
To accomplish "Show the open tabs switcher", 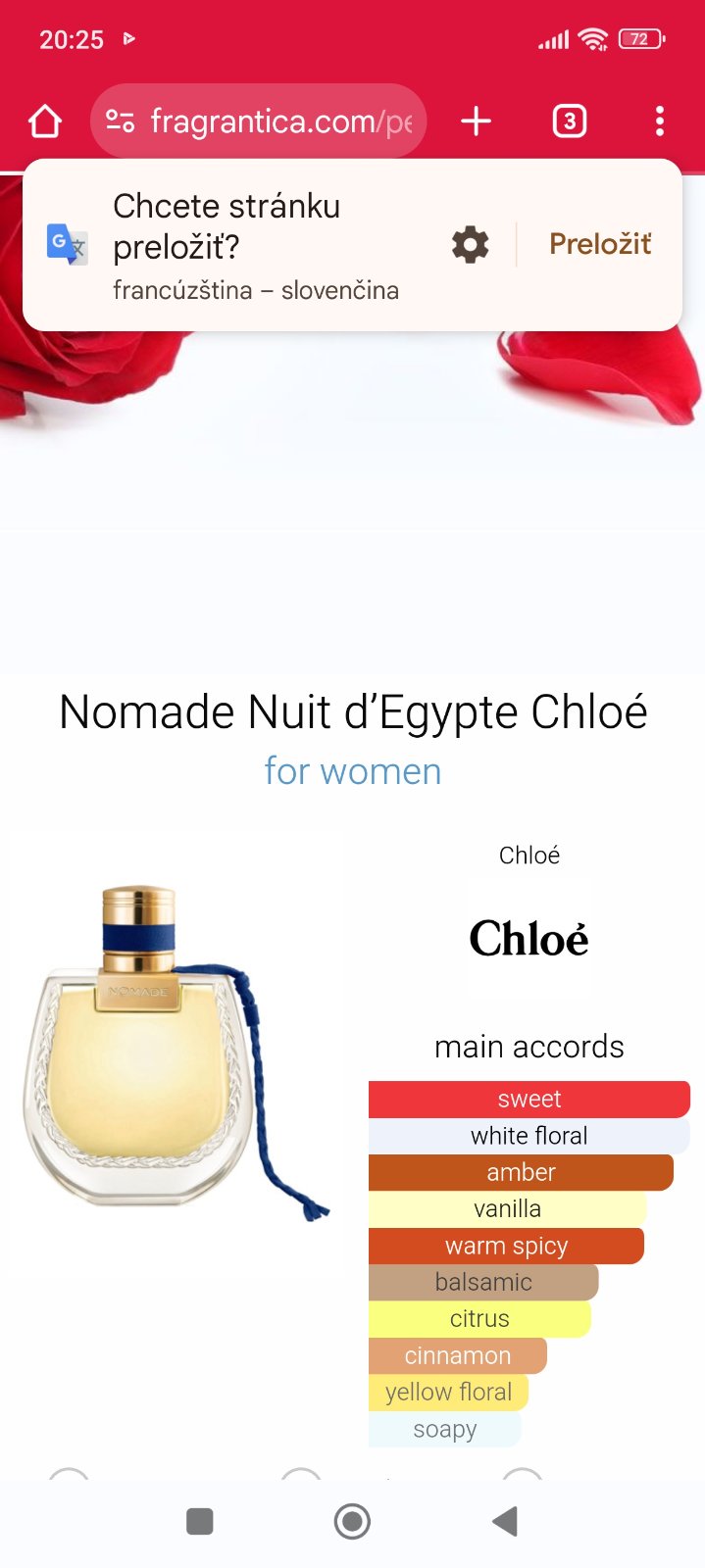I will 570,122.
